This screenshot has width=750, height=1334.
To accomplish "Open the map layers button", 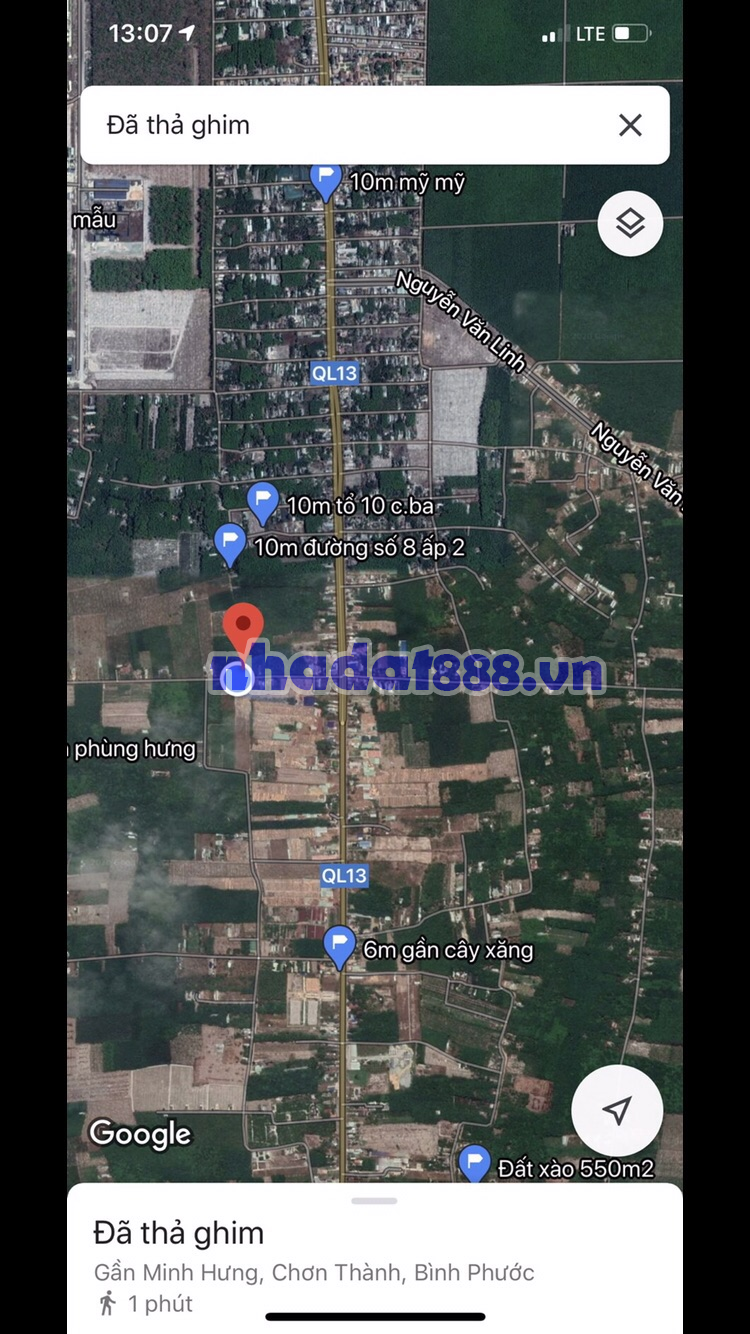I will pos(630,223).
